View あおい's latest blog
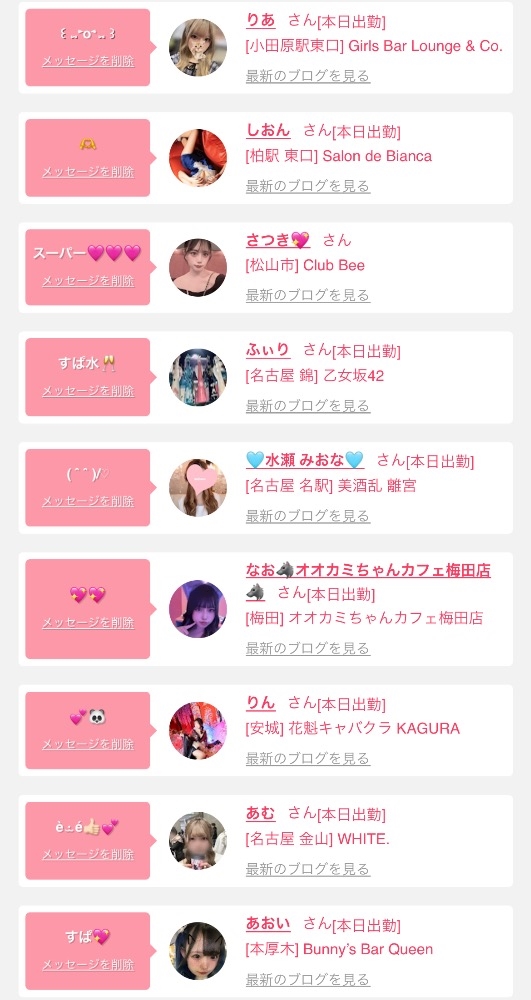 (308, 979)
